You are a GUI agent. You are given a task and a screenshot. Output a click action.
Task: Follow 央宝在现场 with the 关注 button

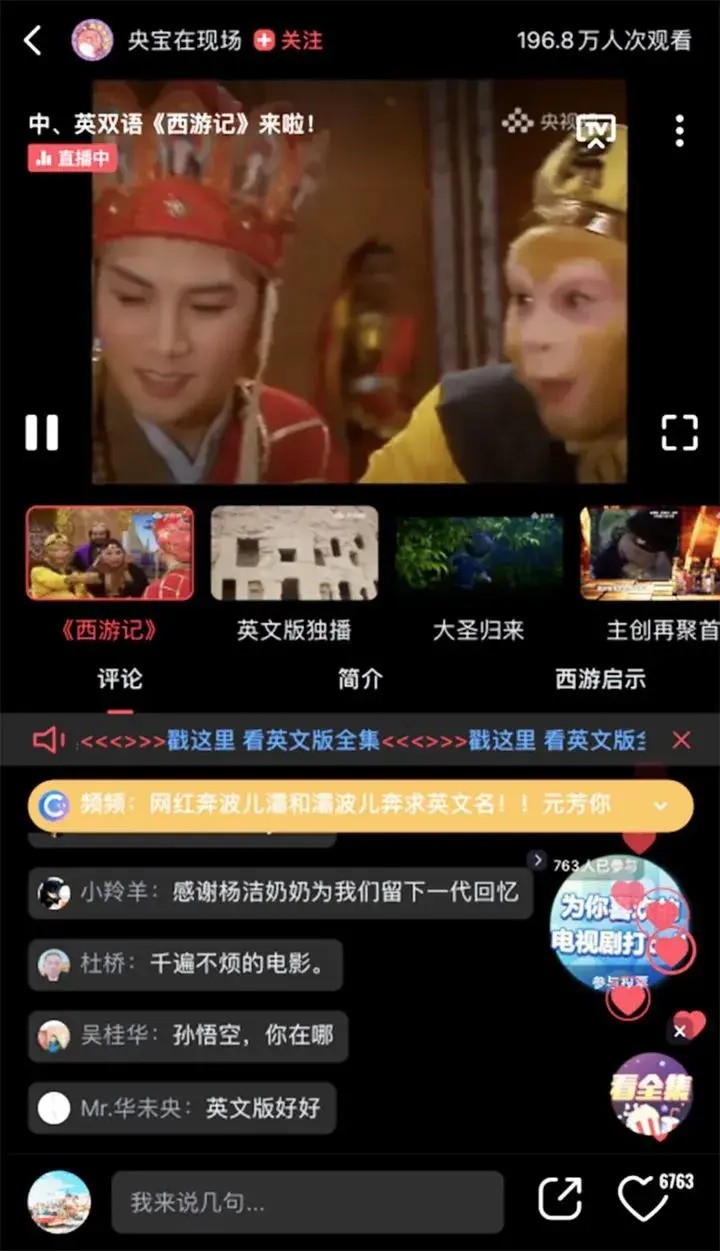(x=288, y=41)
